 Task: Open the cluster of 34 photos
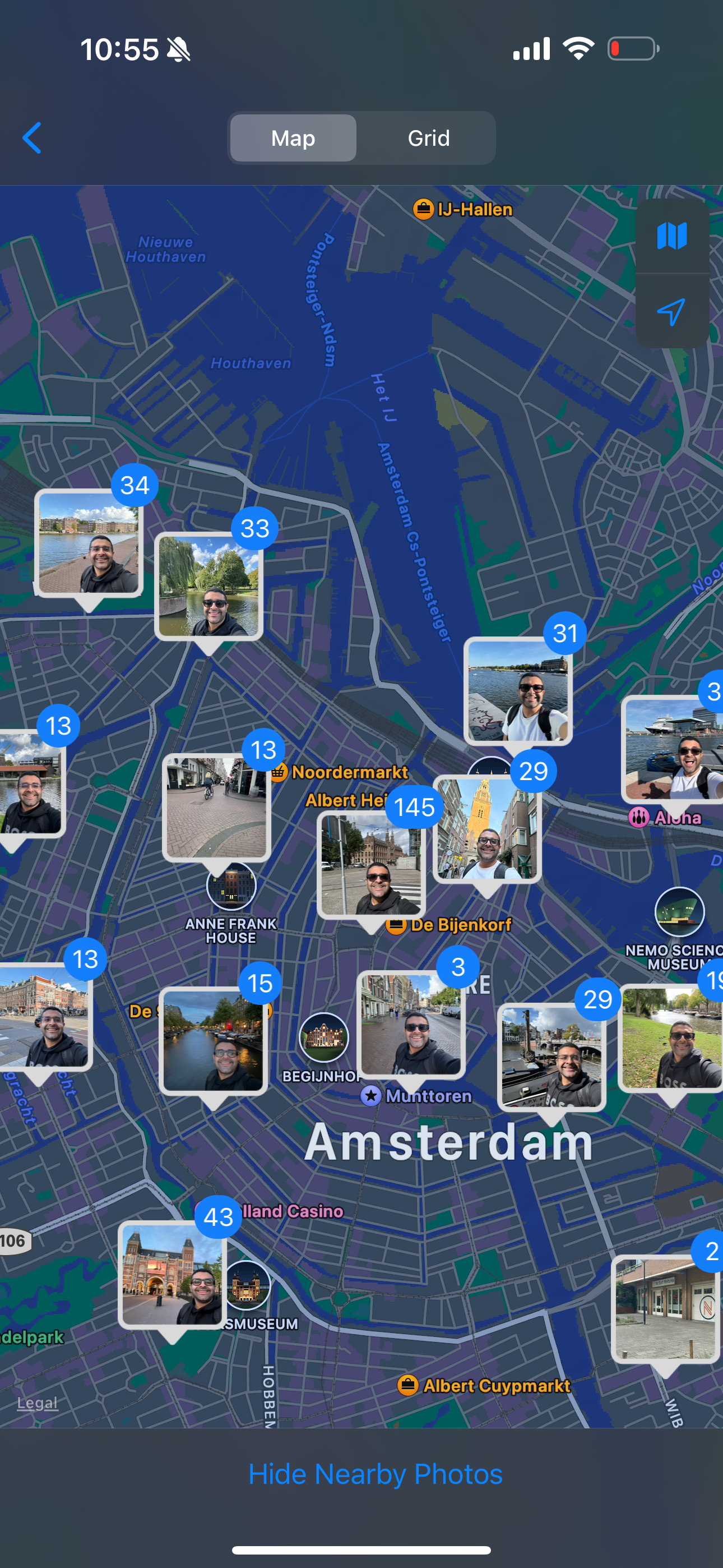89,542
